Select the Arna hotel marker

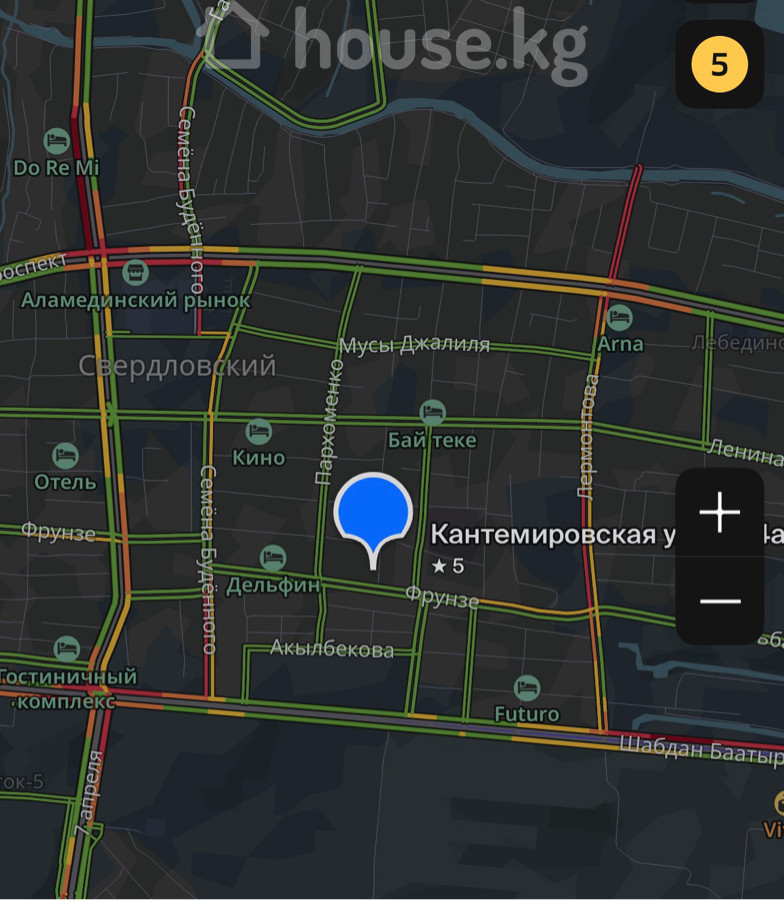[620, 318]
